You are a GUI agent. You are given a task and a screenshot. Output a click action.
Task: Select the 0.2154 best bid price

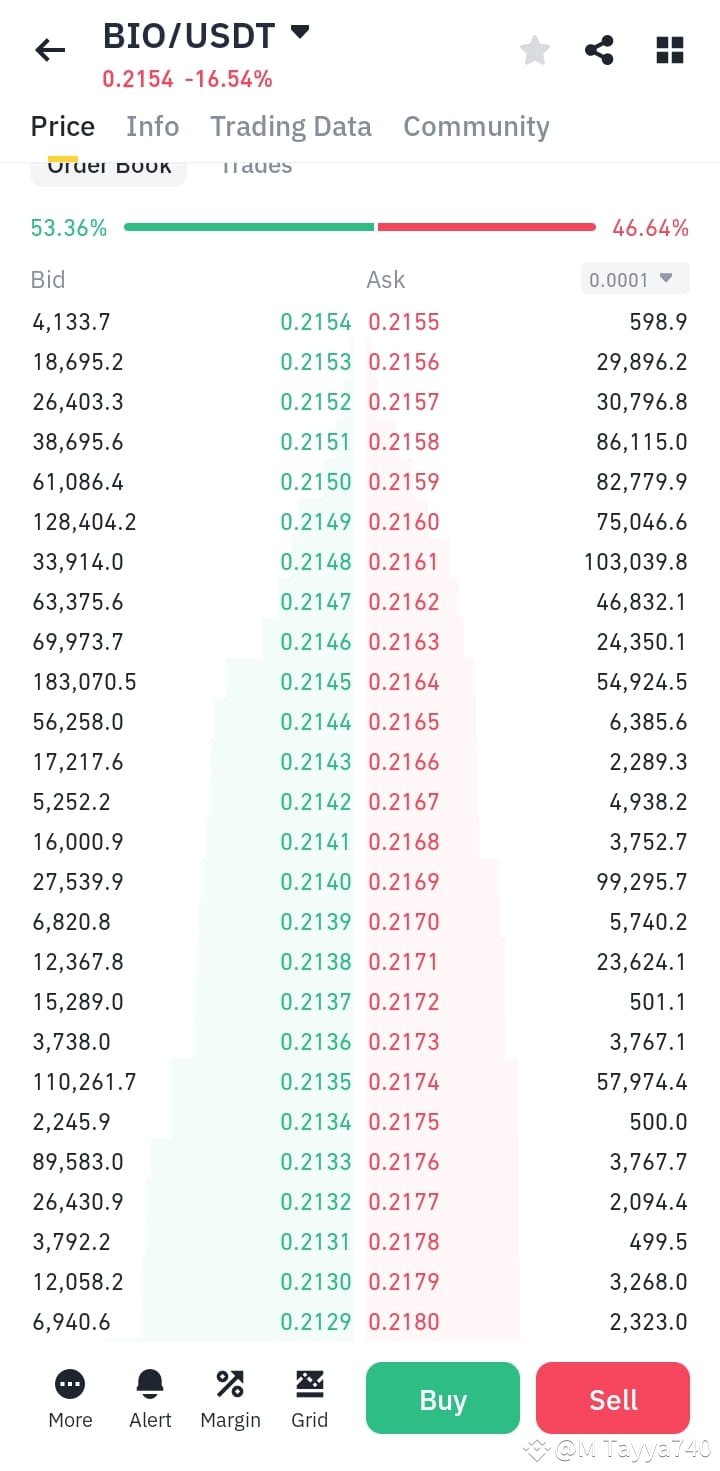316,321
